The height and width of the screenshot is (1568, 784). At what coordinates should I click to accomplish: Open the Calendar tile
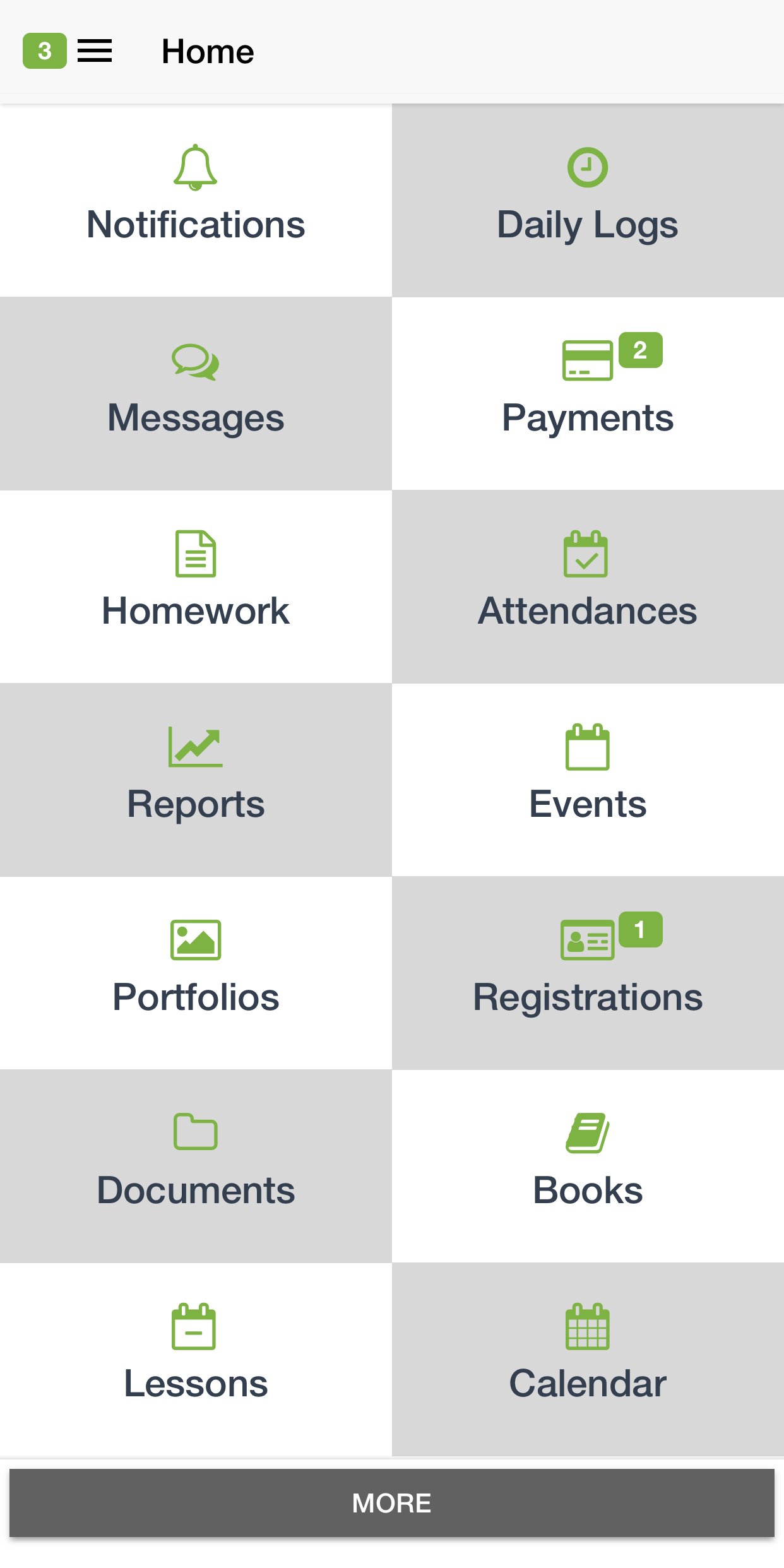(x=588, y=1358)
